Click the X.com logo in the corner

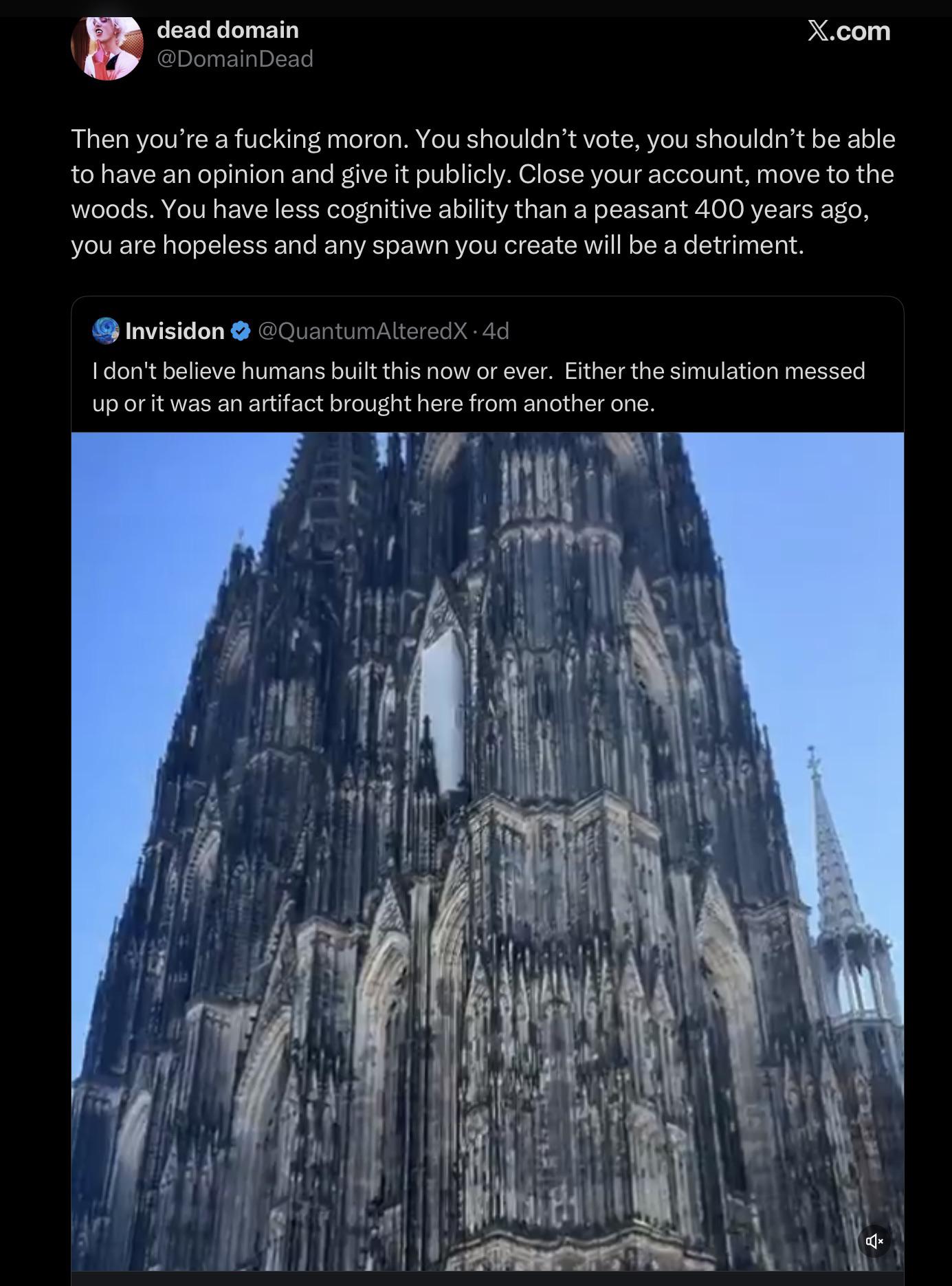click(848, 31)
